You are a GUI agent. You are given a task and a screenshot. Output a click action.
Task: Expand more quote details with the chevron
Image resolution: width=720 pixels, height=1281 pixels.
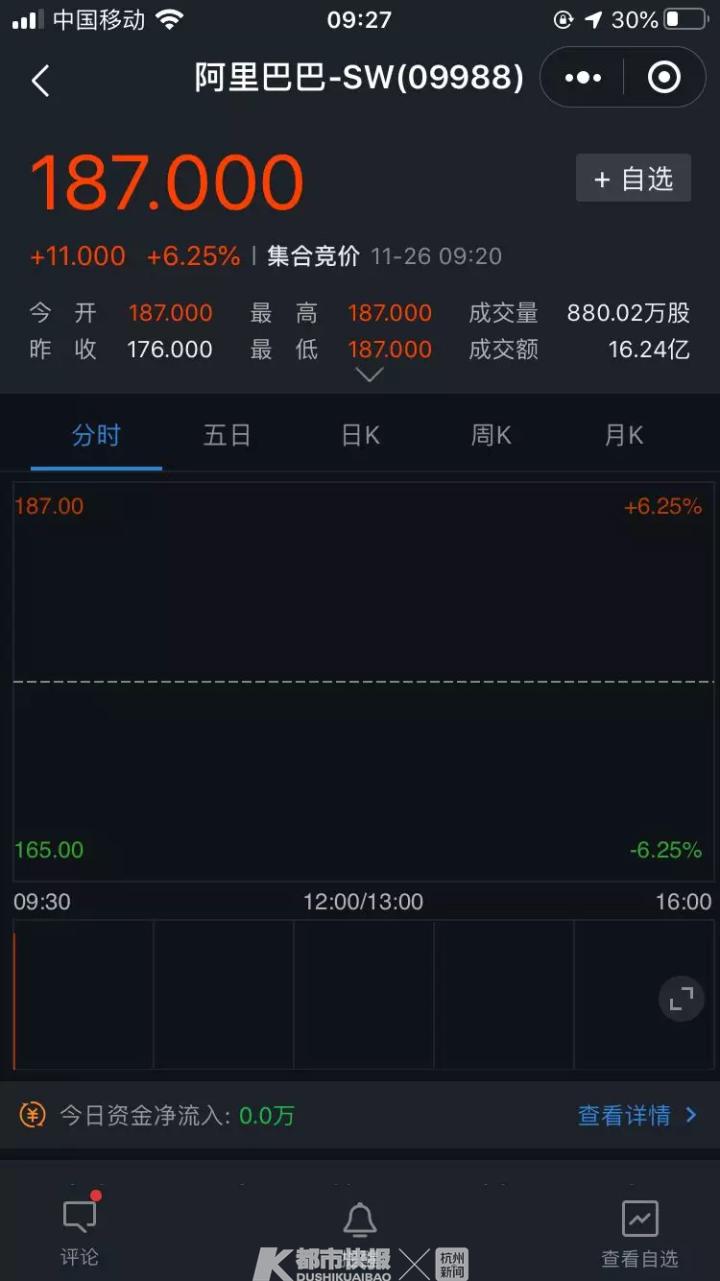click(369, 375)
